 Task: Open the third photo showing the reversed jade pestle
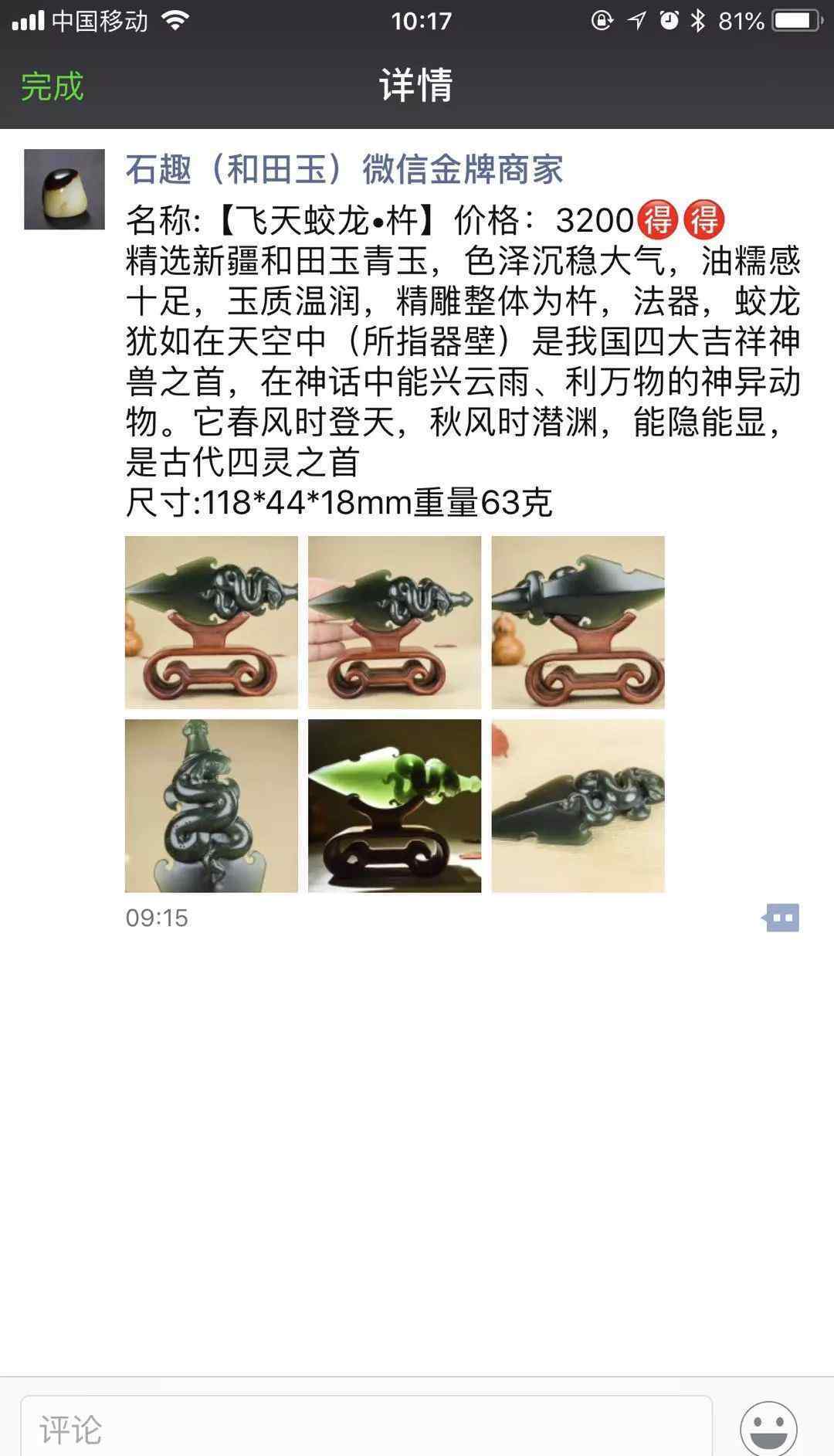pyautogui.click(x=578, y=622)
